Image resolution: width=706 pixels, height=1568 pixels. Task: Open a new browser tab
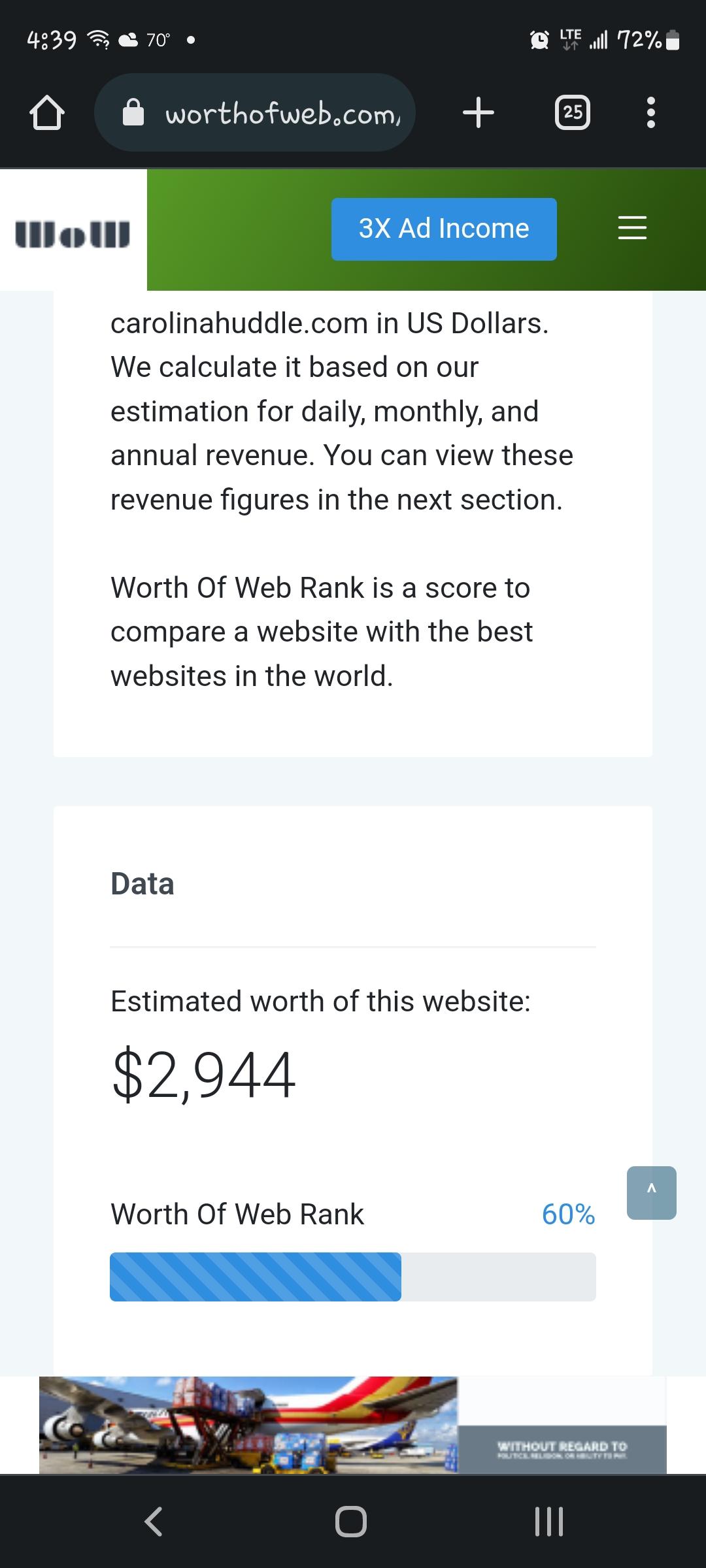click(x=479, y=112)
